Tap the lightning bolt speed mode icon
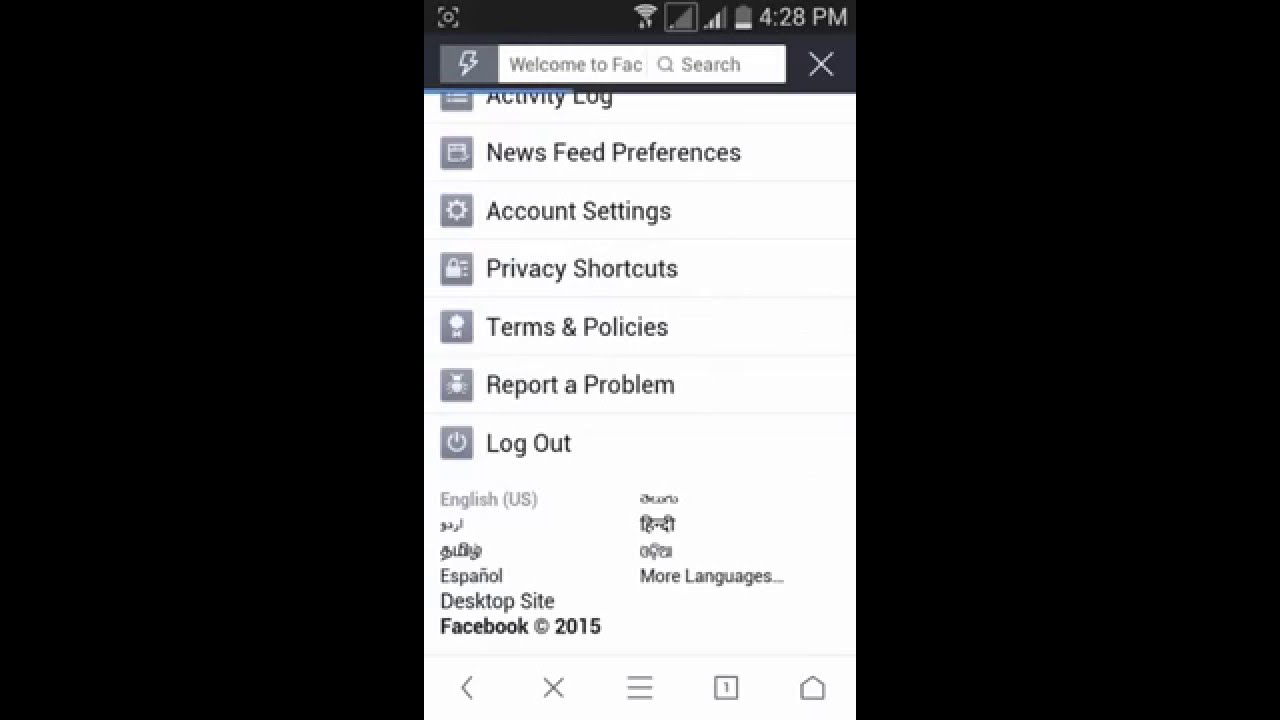The width and height of the screenshot is (1280, 720). point(468,65)
